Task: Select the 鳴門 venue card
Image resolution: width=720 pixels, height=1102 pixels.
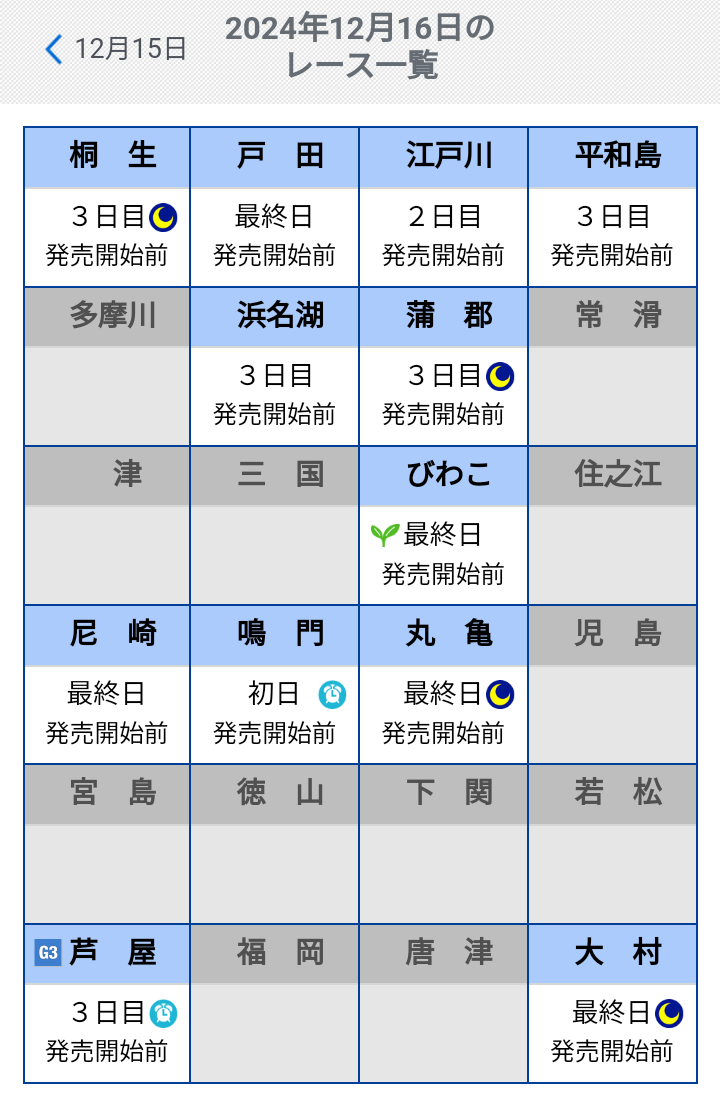Action: (274, 684)
